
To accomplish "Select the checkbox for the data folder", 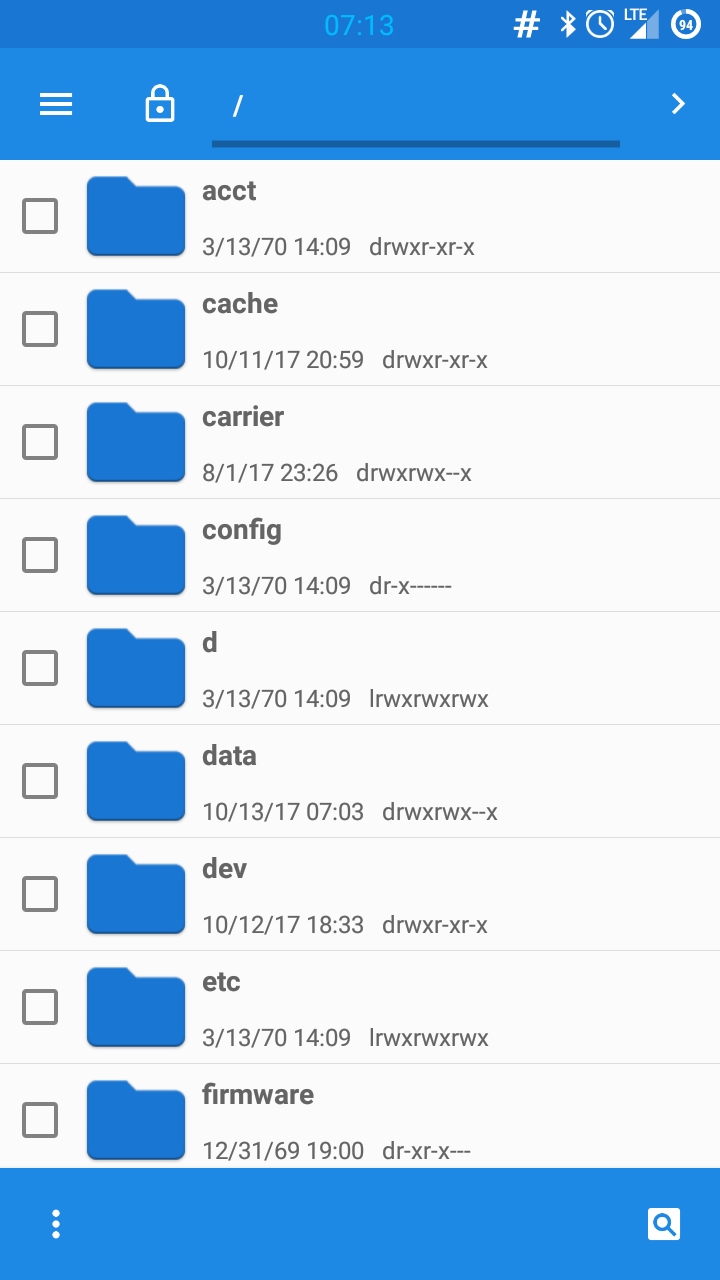I will [40, 781].
